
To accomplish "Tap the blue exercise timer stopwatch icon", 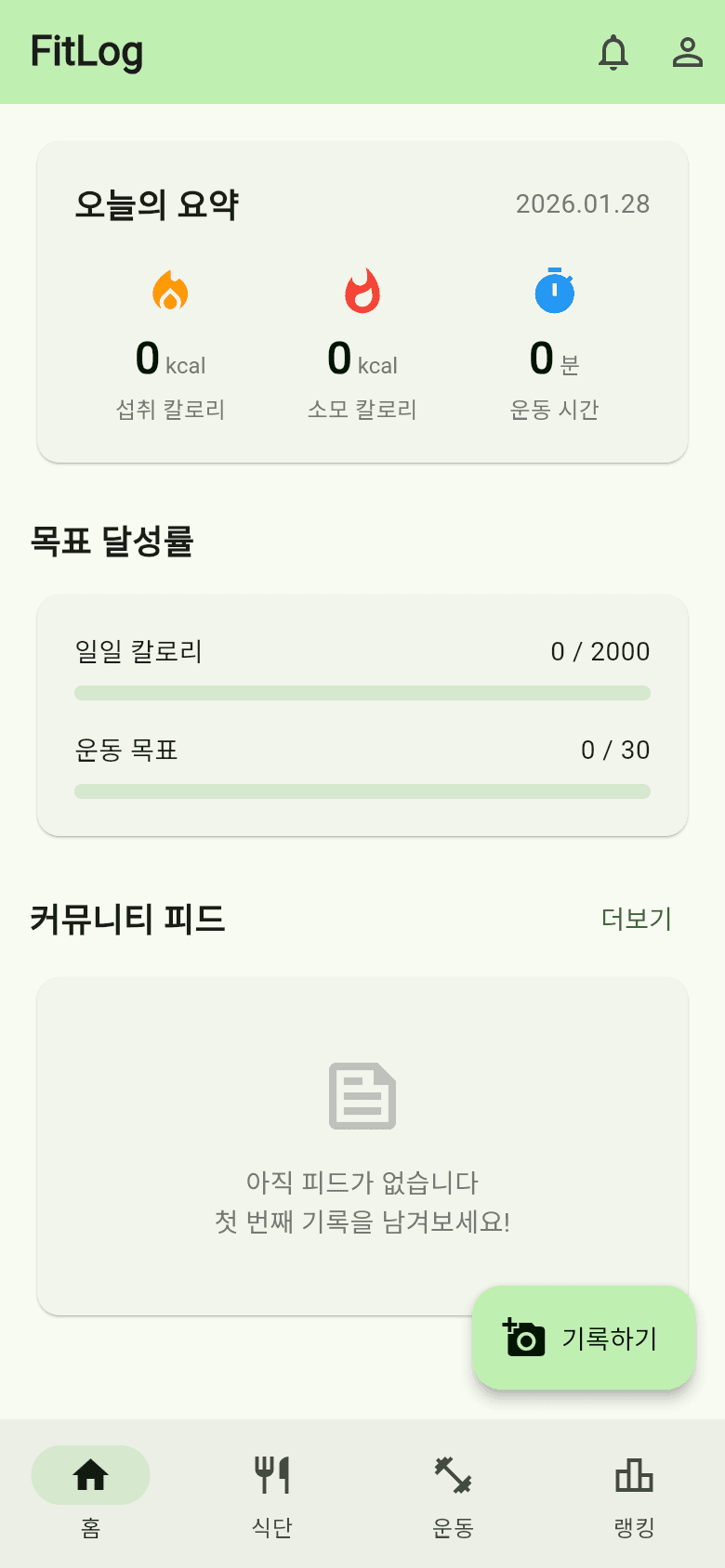I will click(x=553, y=290).
